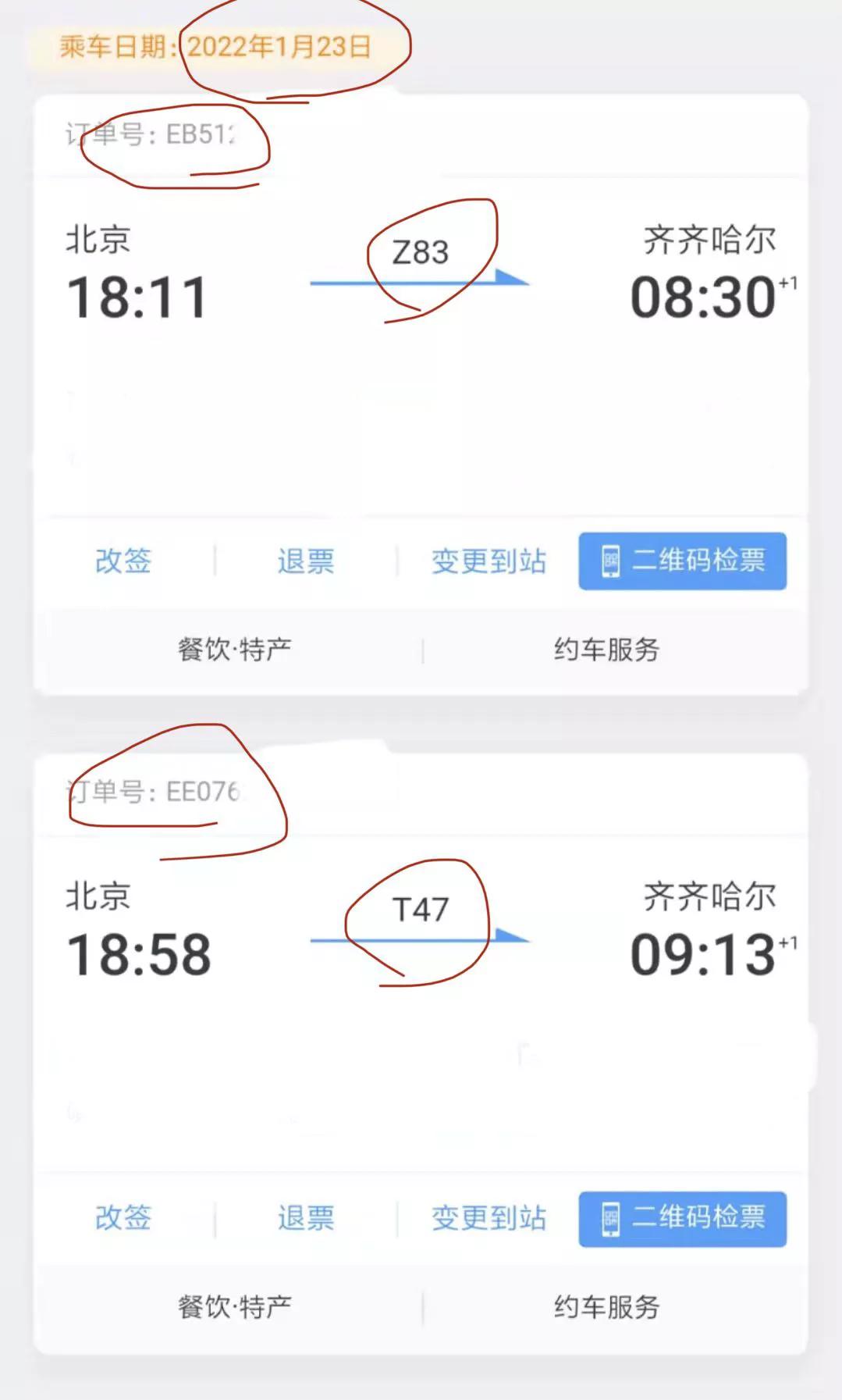Viewport: 842px width, 1400px height.
Task: Expand order details for 订单号 EB512
Action: point(156,134)
